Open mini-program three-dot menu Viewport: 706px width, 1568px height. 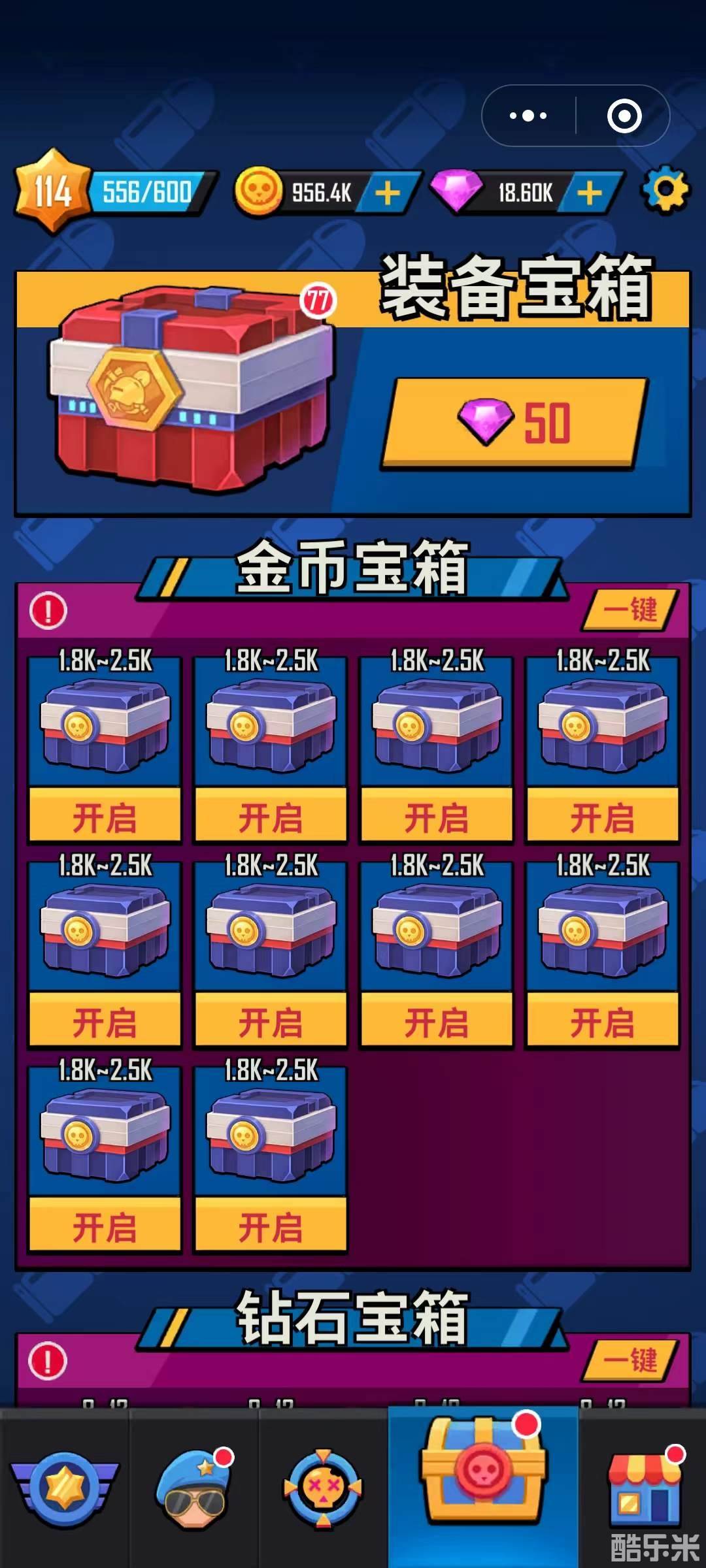(528, 116)
